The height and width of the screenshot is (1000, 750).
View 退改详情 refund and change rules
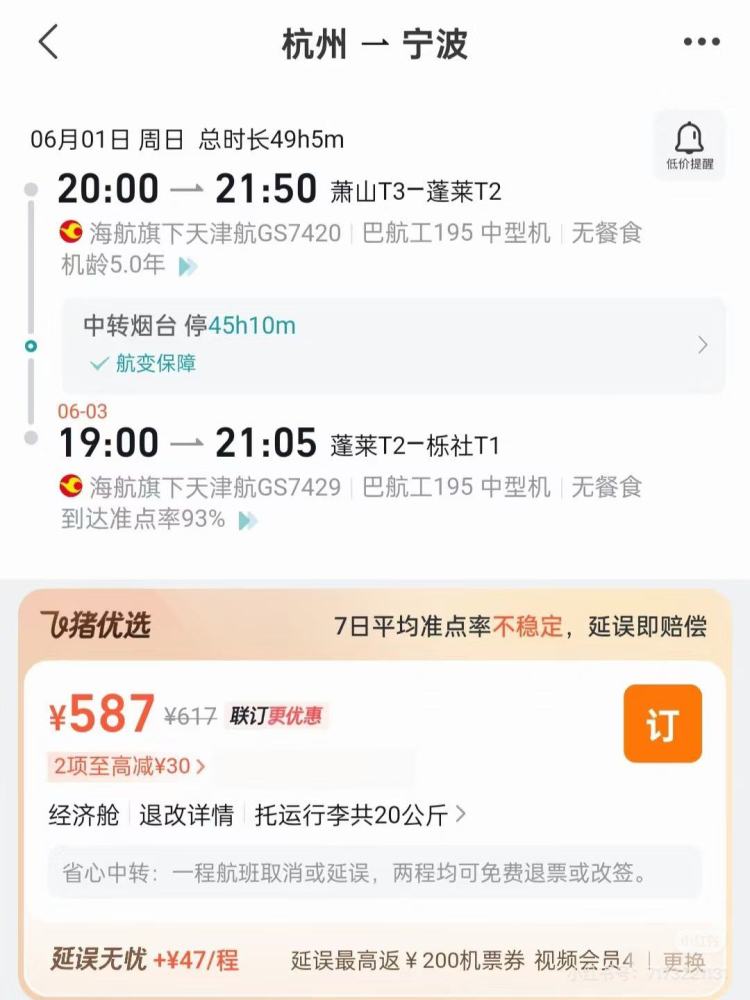coord(186,815)
